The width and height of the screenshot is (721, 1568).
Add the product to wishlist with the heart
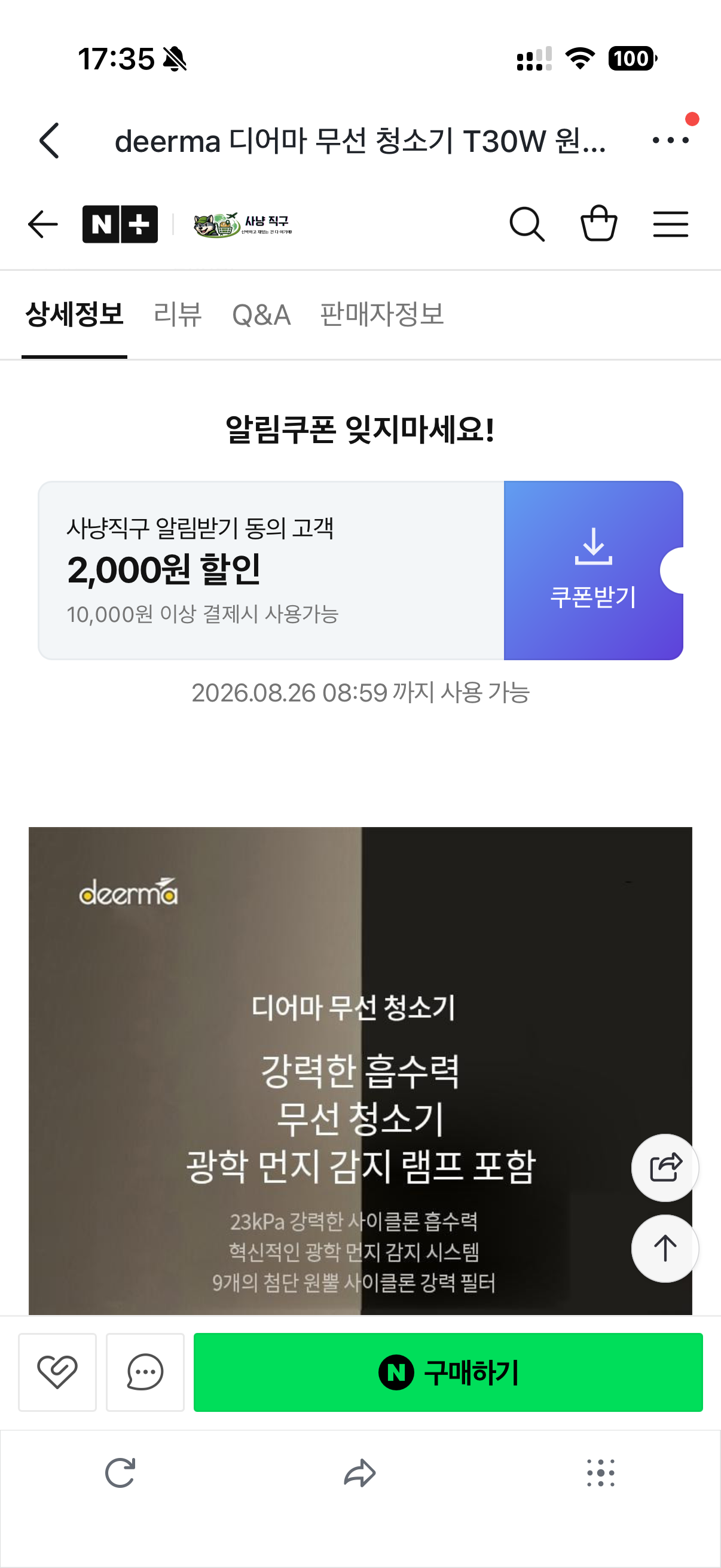[x=57, y=1372]
